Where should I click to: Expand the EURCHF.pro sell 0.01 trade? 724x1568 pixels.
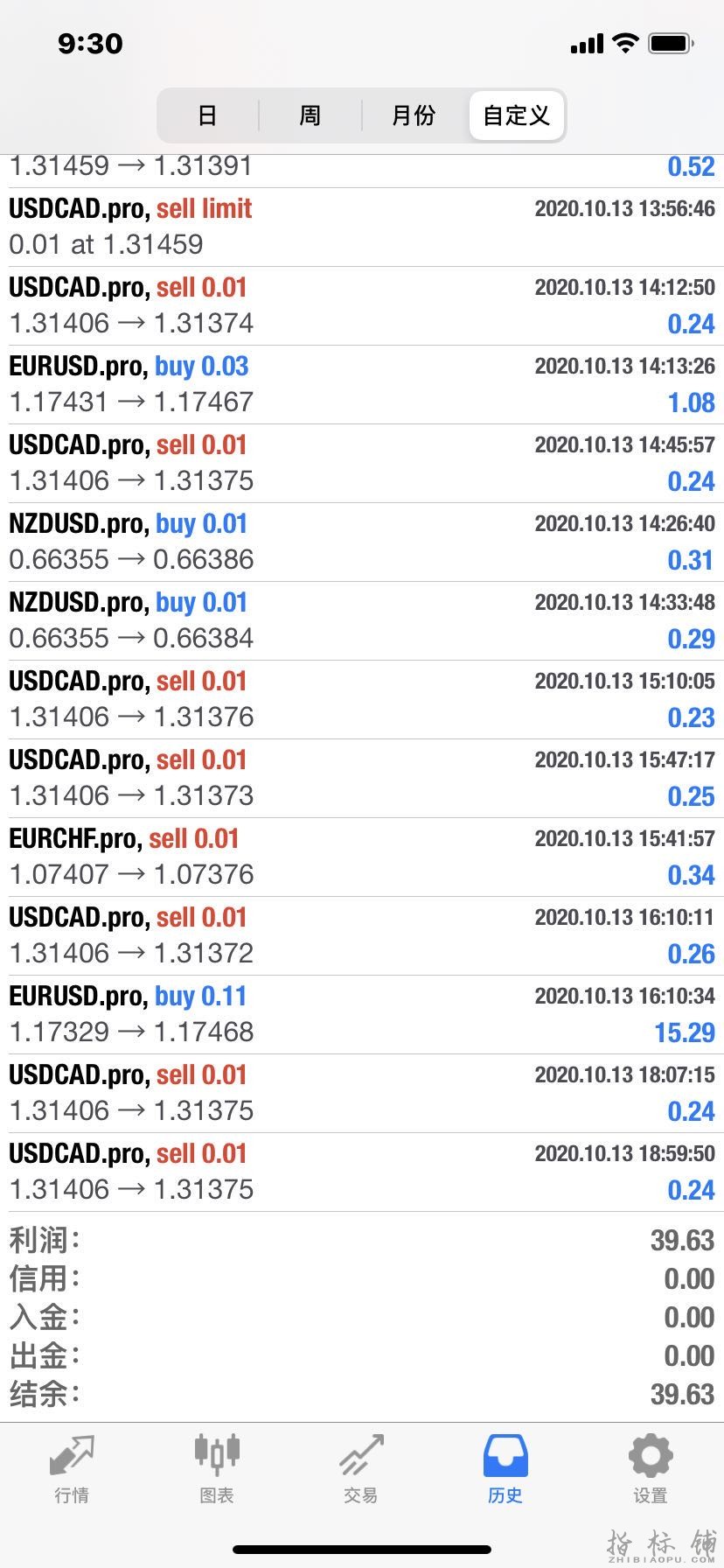coord(362,857)
